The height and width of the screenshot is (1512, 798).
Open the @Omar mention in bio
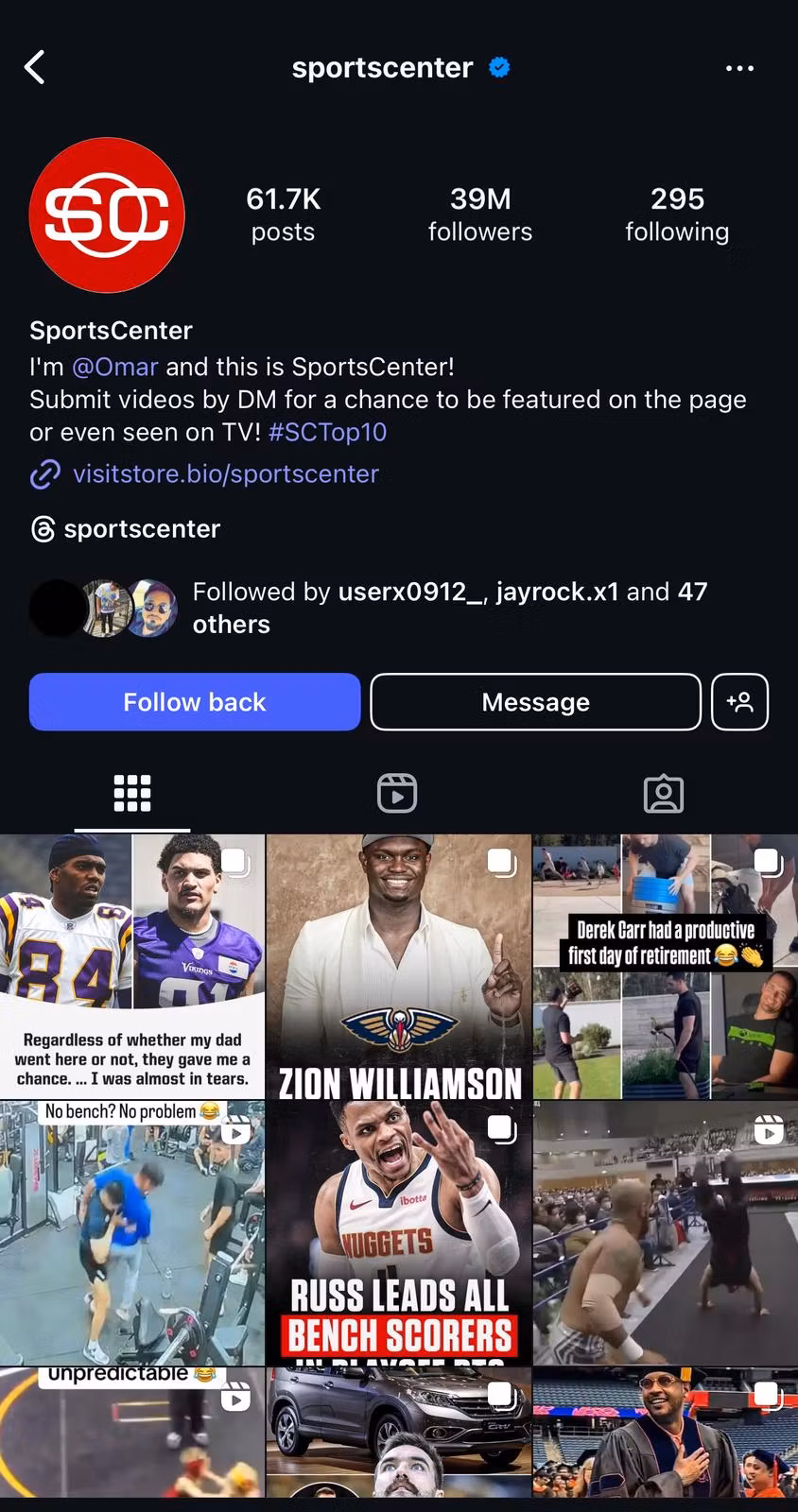coord(114,367)
